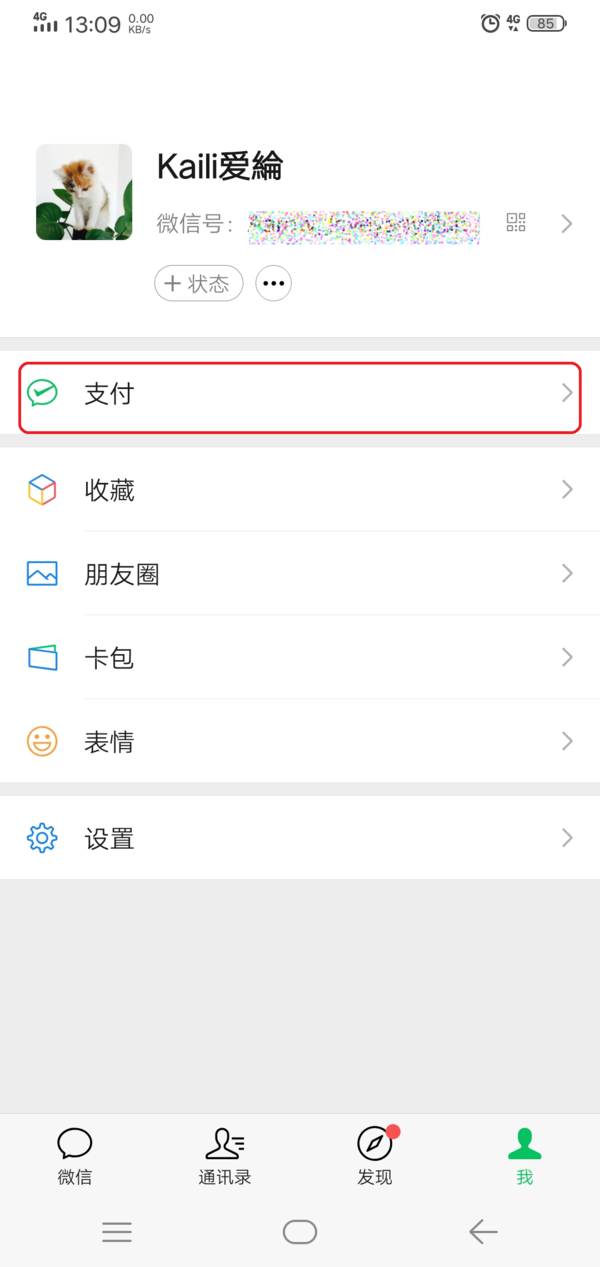Tap the system home button
This screenshot has width=600, height=1267.
[x=300, y=1232]
